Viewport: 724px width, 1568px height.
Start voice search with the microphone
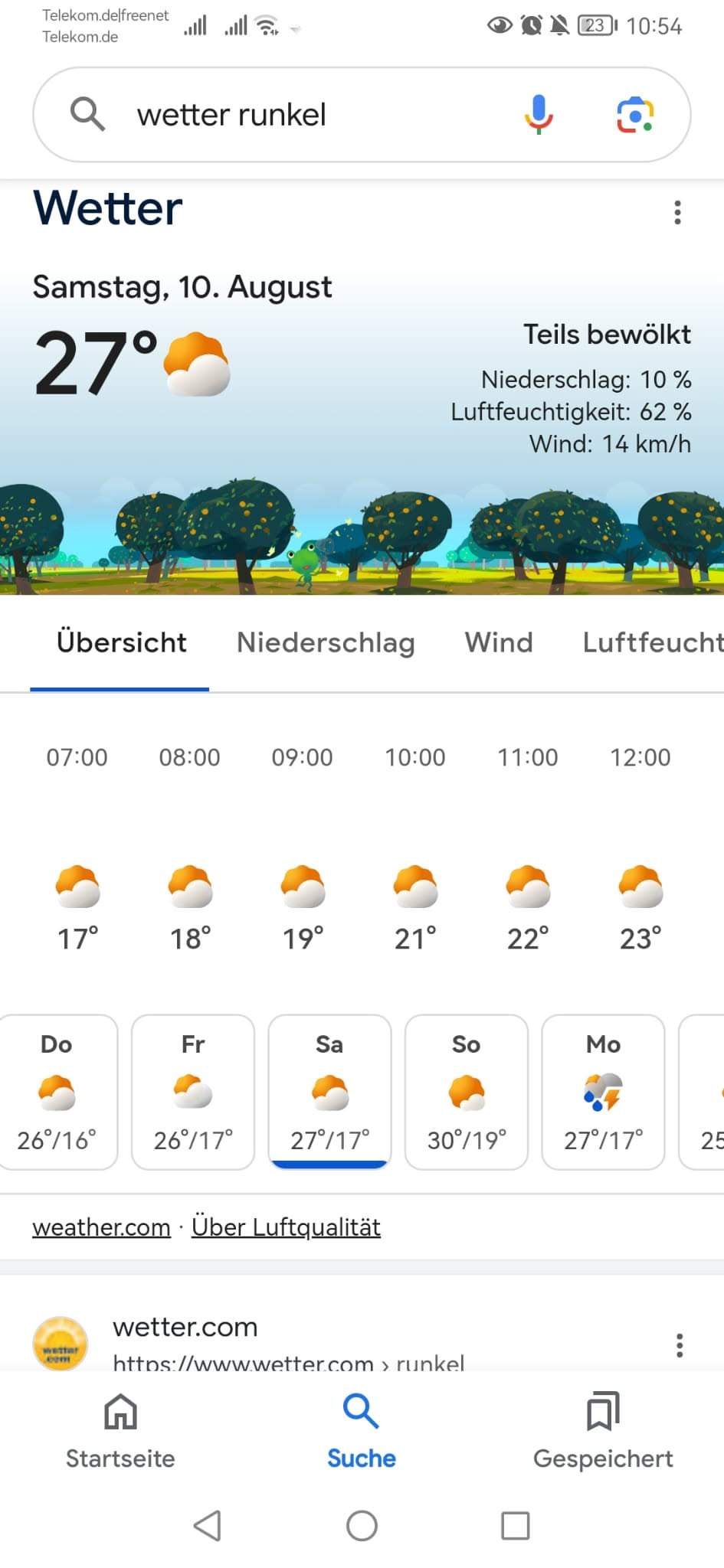(539, 115)
